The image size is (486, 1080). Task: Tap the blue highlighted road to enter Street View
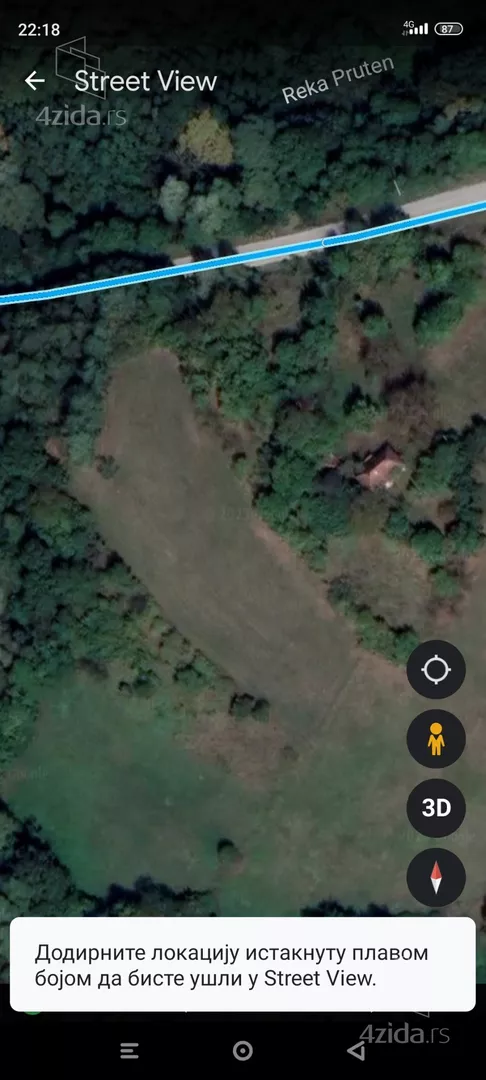pos(242,257)
